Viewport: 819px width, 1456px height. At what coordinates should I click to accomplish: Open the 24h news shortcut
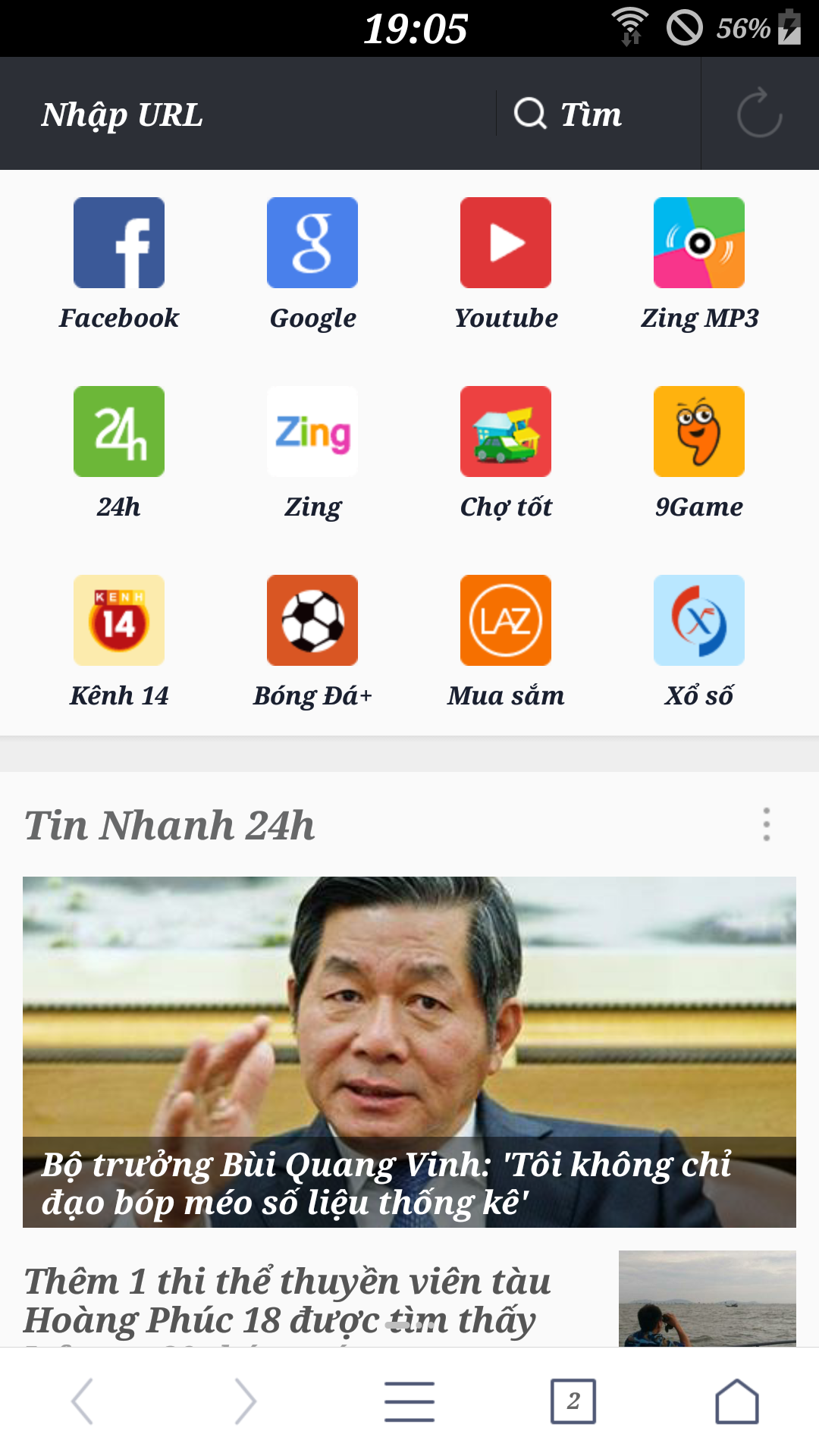coord(119,453)
